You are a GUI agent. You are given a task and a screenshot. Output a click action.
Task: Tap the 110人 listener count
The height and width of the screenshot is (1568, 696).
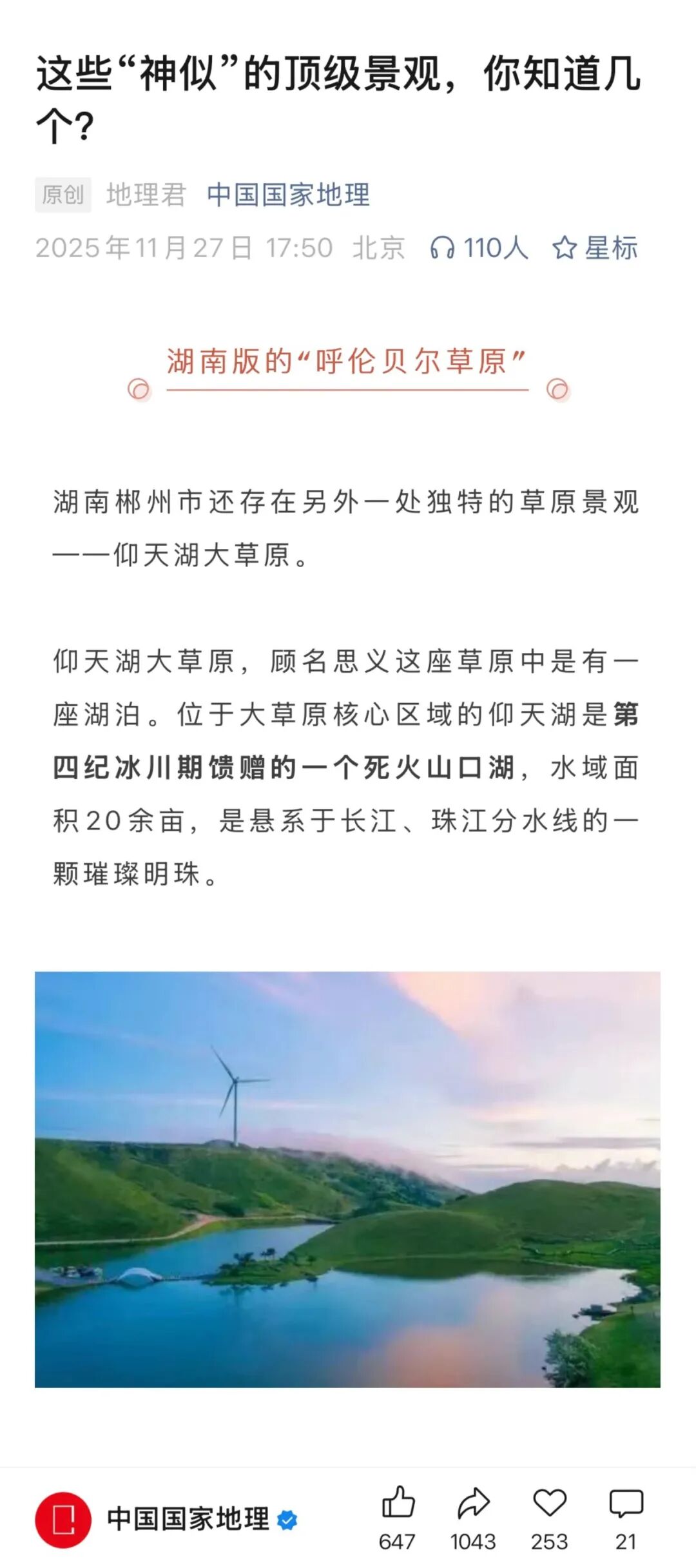click(x=495, y=248)
